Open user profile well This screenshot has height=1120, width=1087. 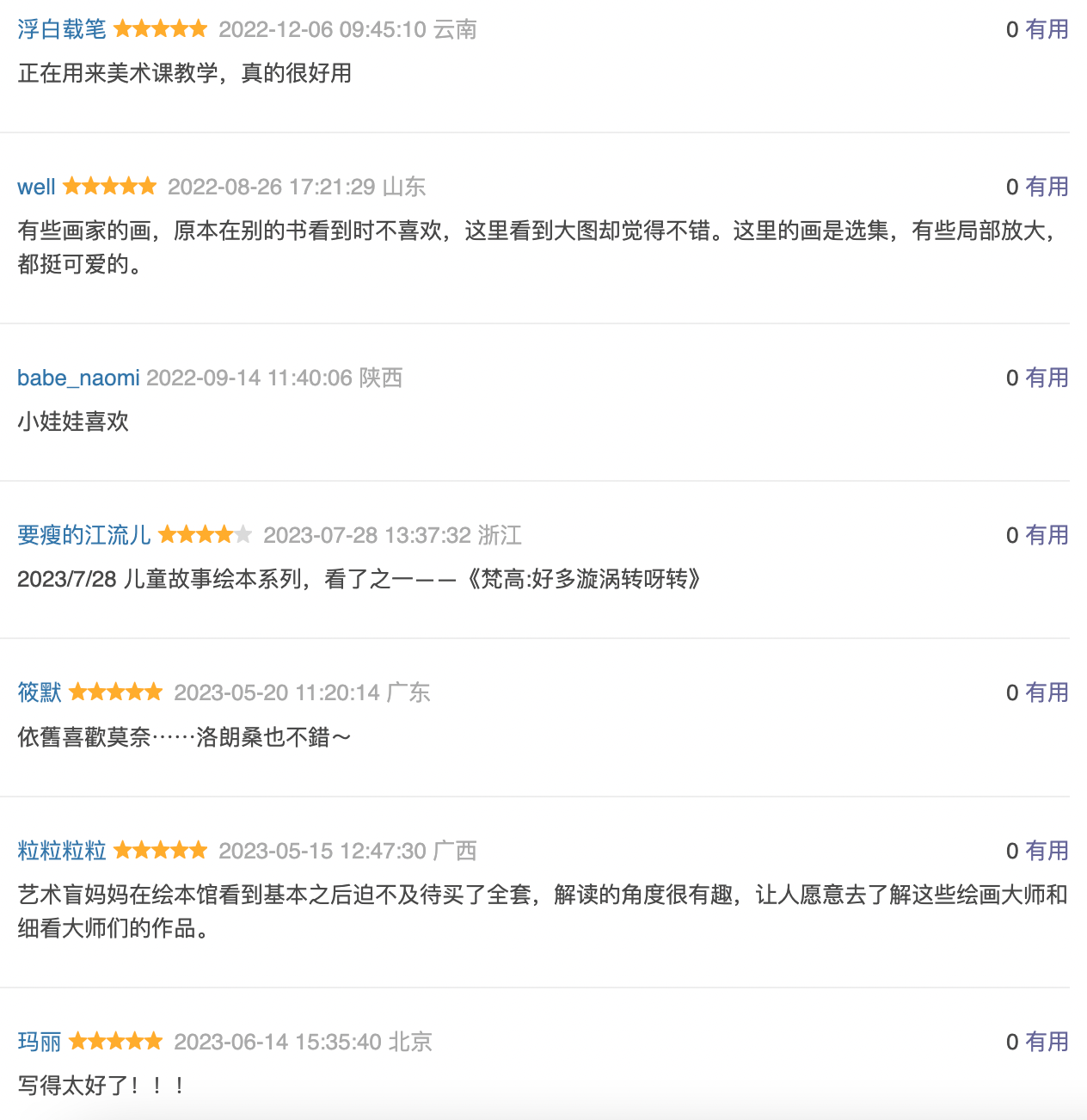(x=36, y=187)
